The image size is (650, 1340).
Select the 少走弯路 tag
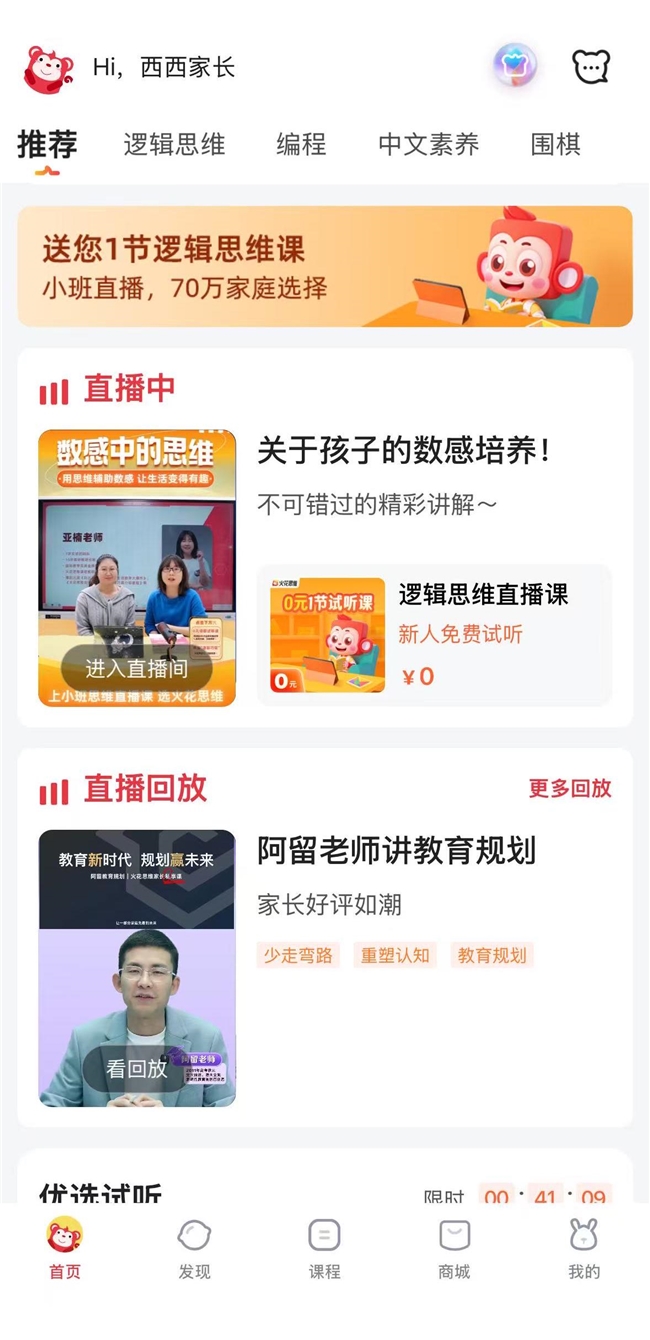pos(298,955)
